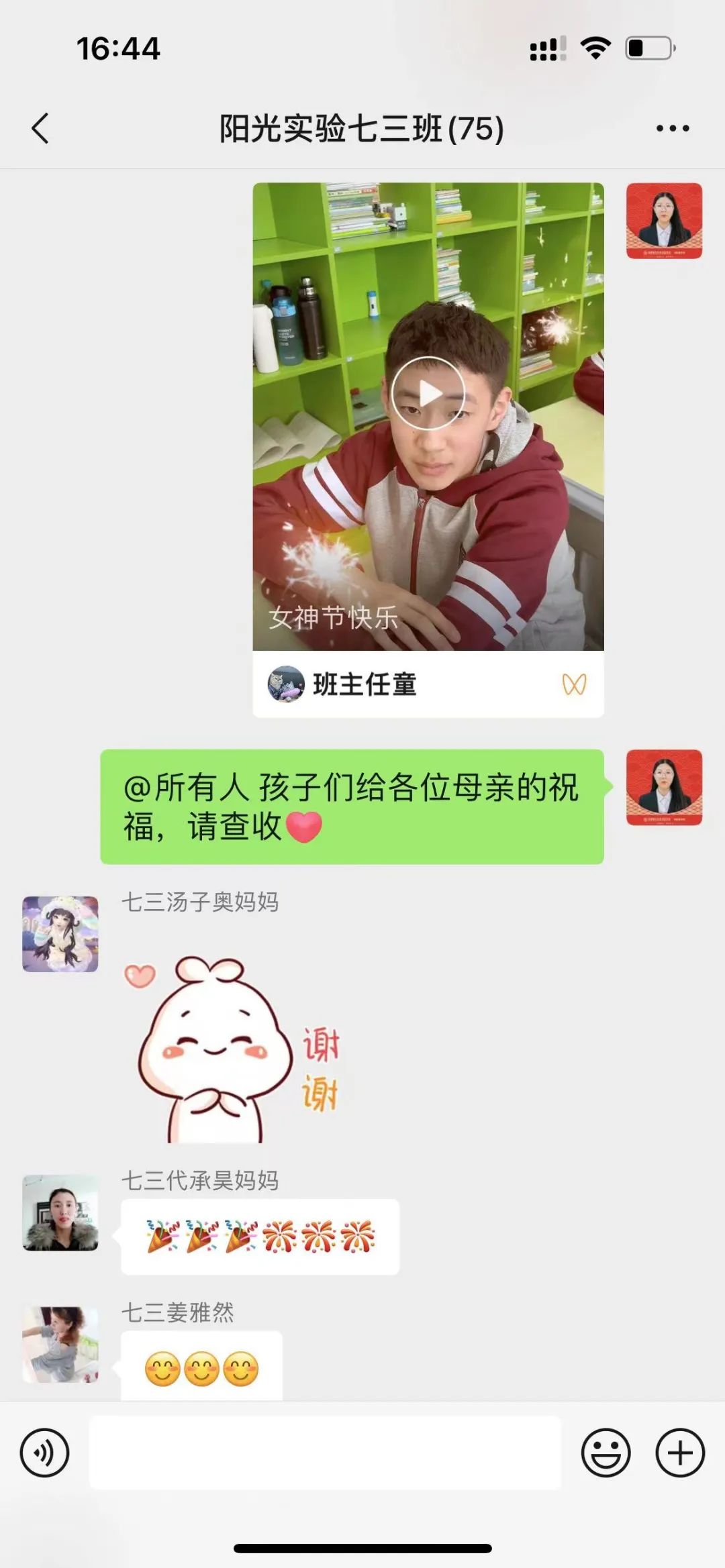
Task: Focus the message text field
Action: coord(325,1453)
